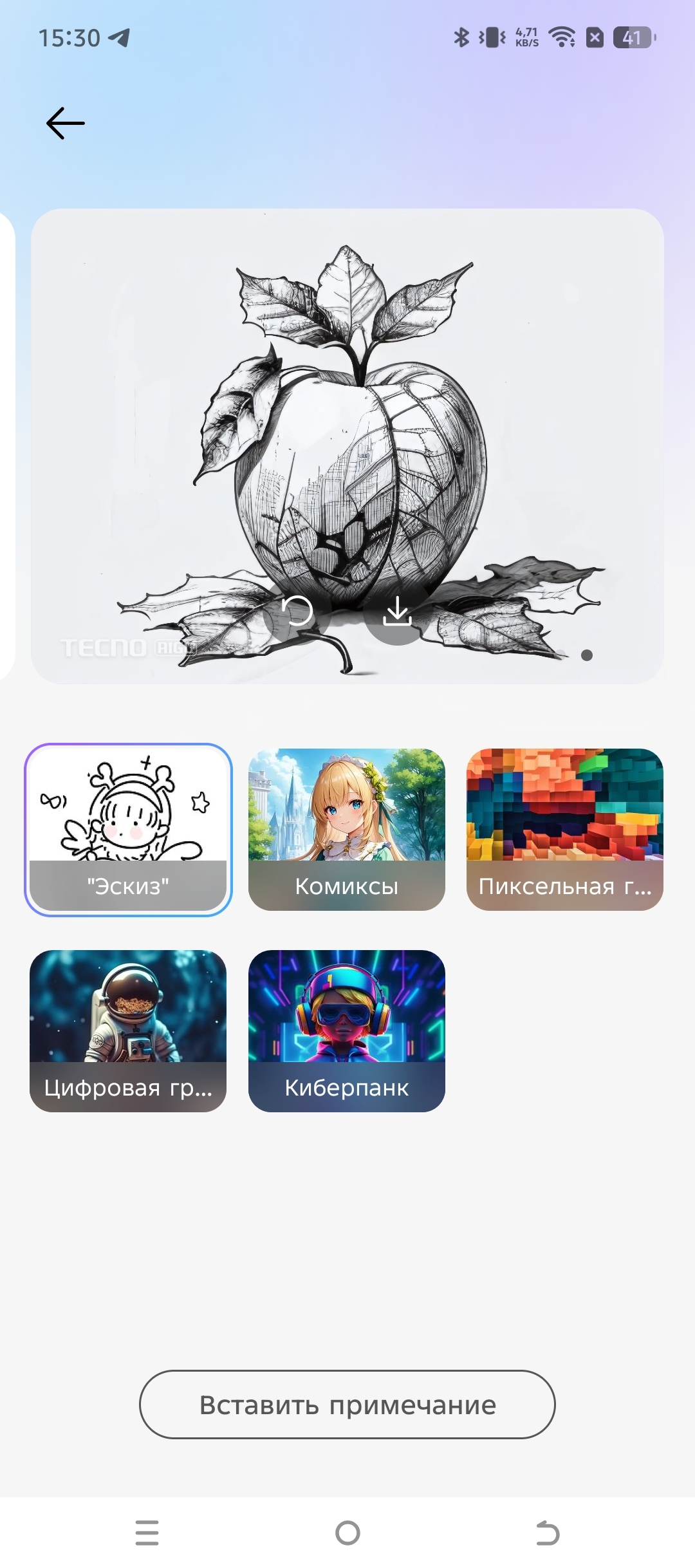
Task: Apply the Цифровая графика style
Action: tap(128, 1031)
